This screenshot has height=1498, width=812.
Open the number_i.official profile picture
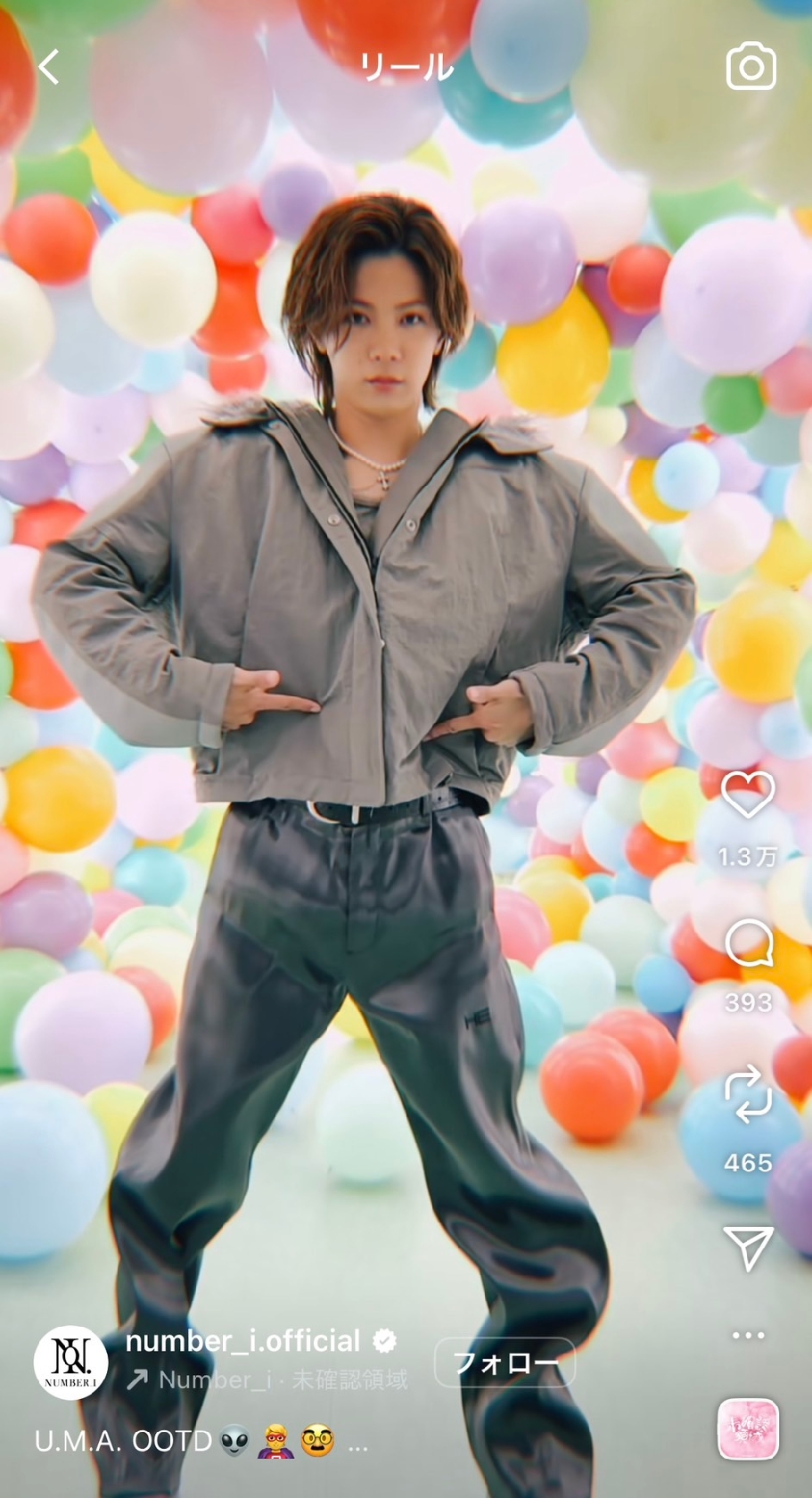[x=70, y=1362]
